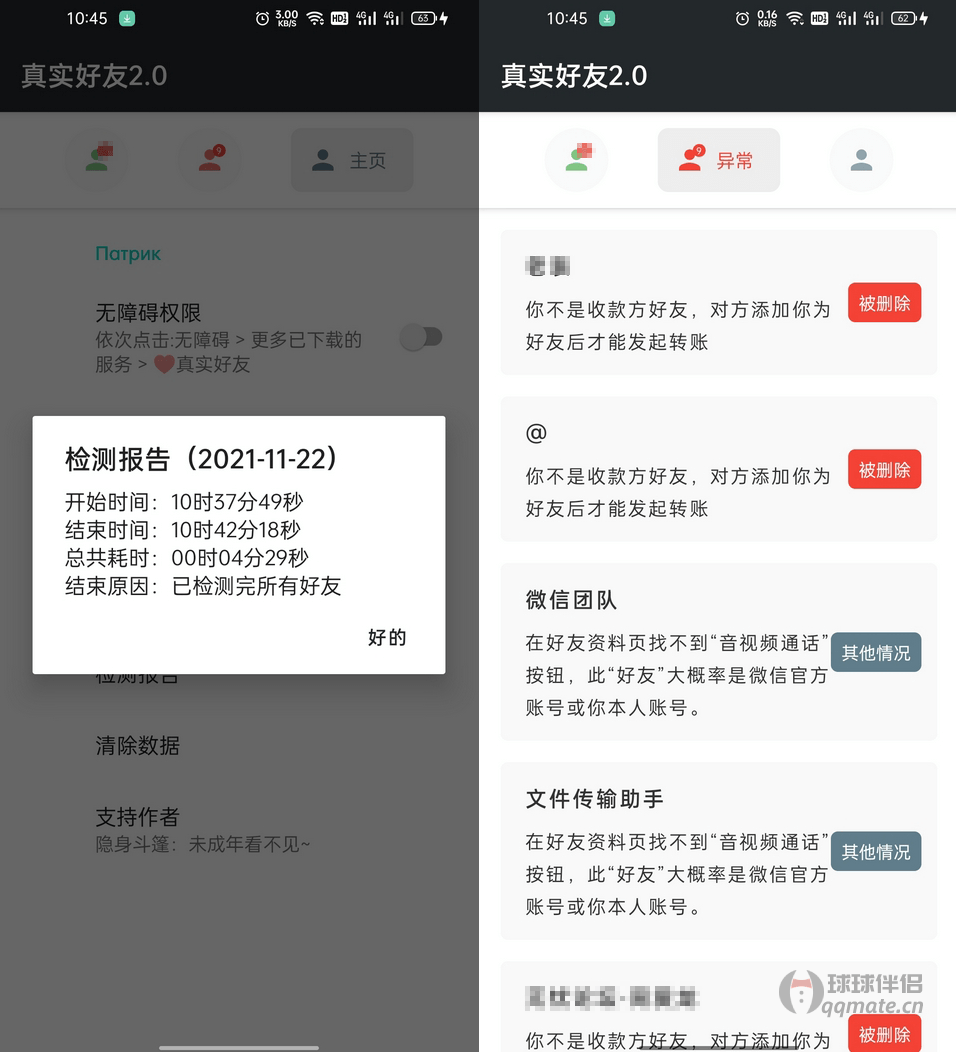This screenshot has width=956, height=1052.
Task: Tap 被删除 on the @ contact card
Action: point(884,470)
